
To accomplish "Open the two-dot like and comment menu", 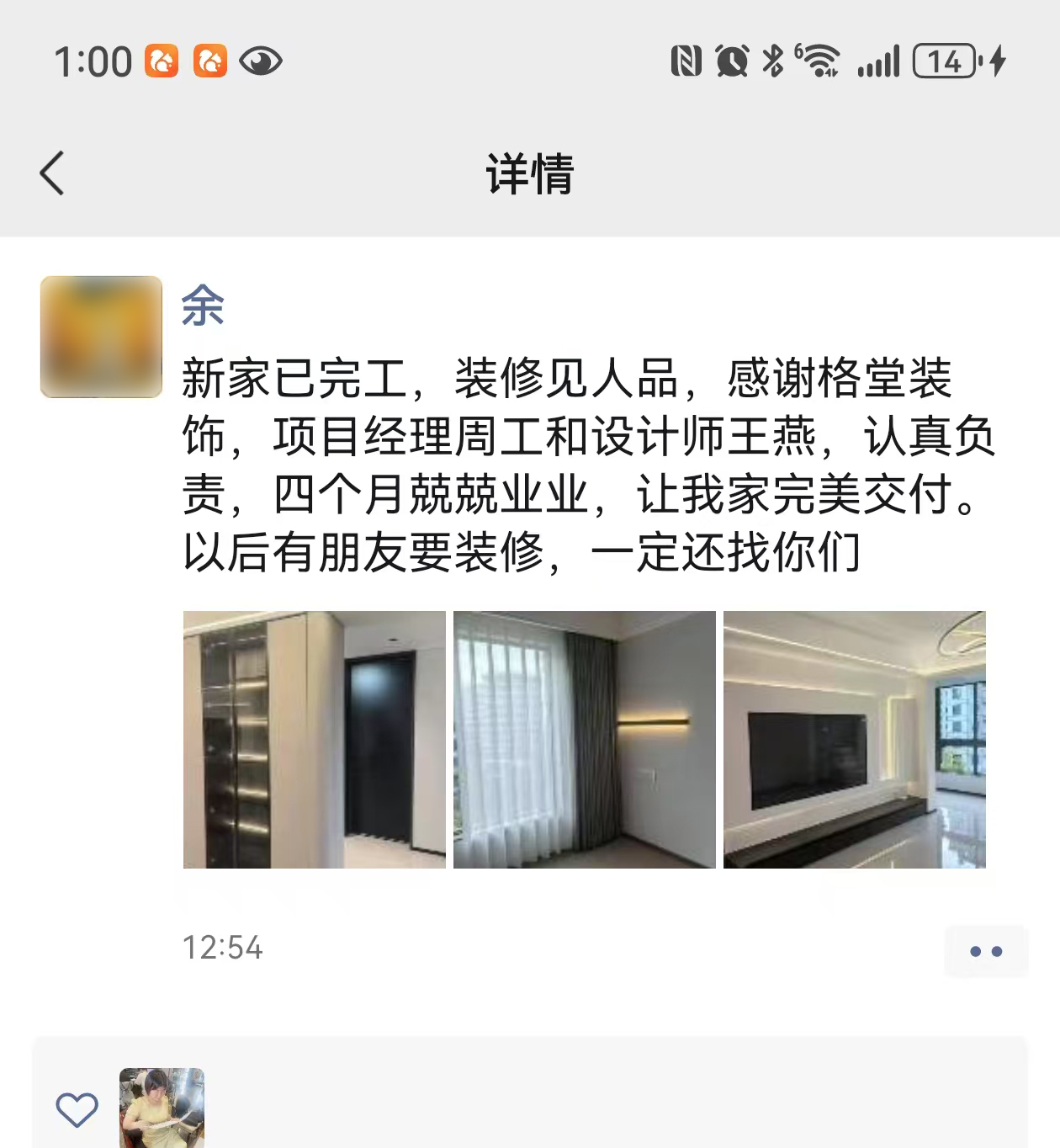I will [x=986, y=951].
